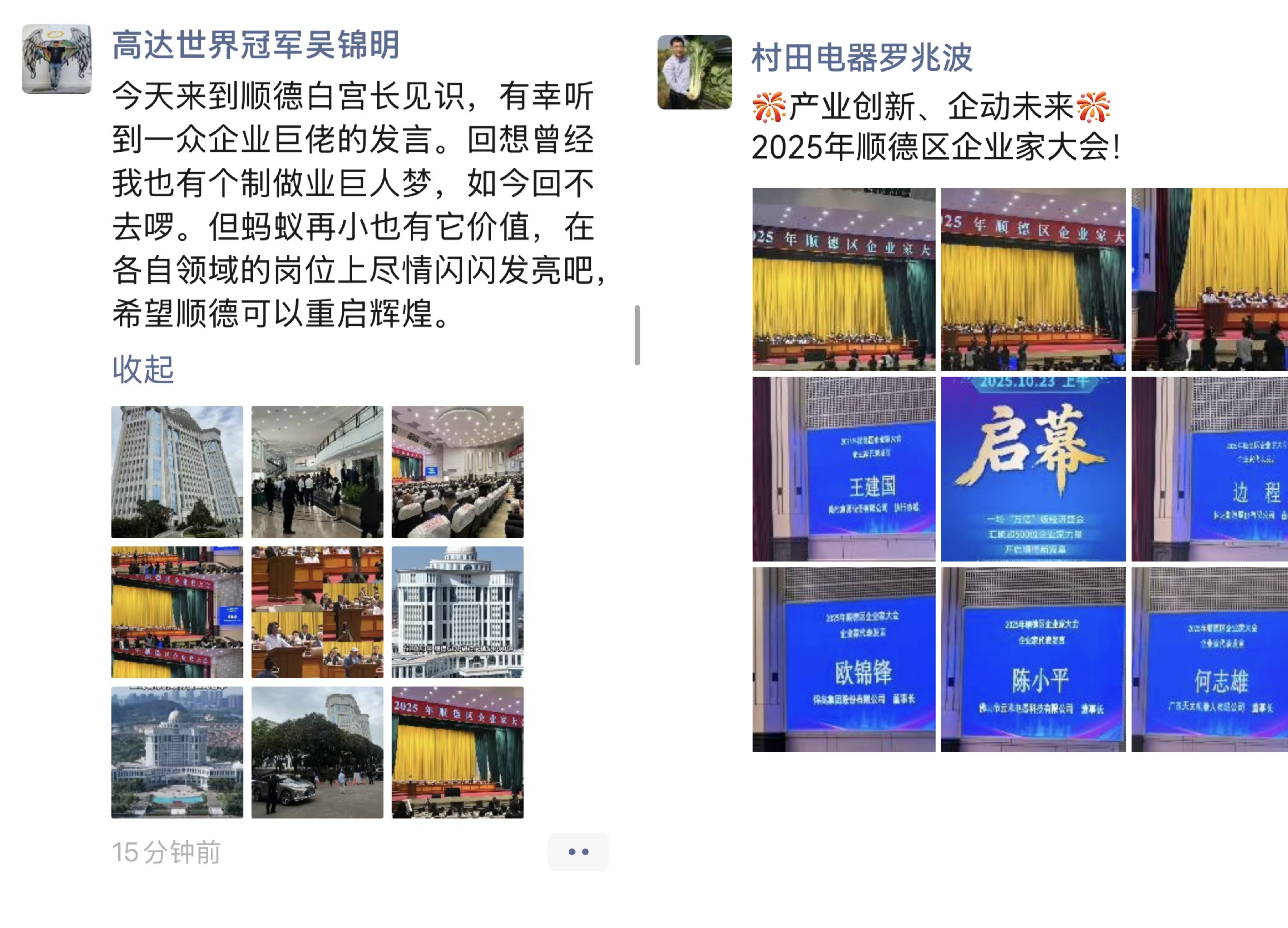Tap the name 高达世界冠军吴锦明
The width and height of the screenshot is (1288, 928).
tap(256, 45)
